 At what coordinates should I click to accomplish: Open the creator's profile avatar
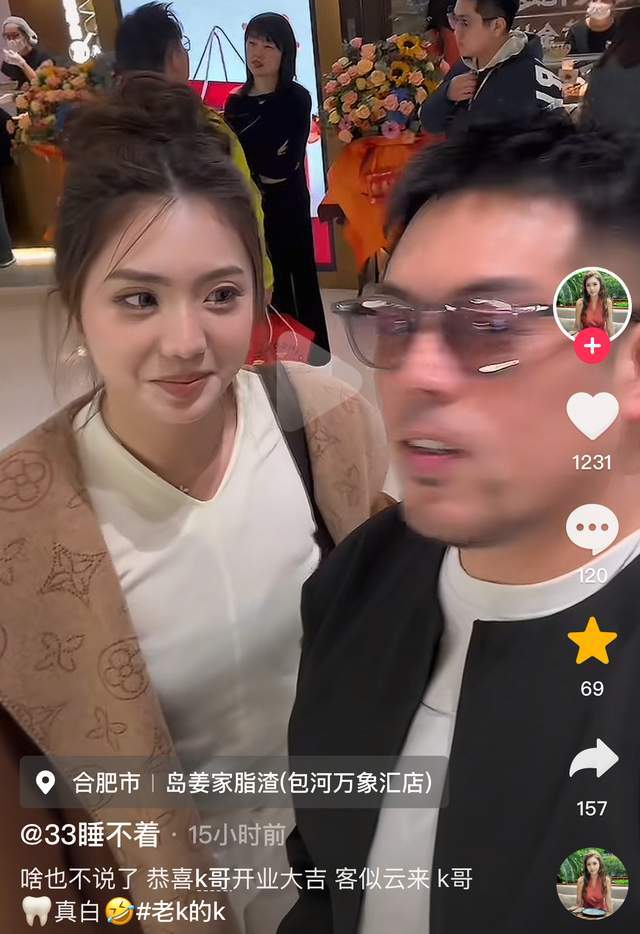[x=592, y=303]
